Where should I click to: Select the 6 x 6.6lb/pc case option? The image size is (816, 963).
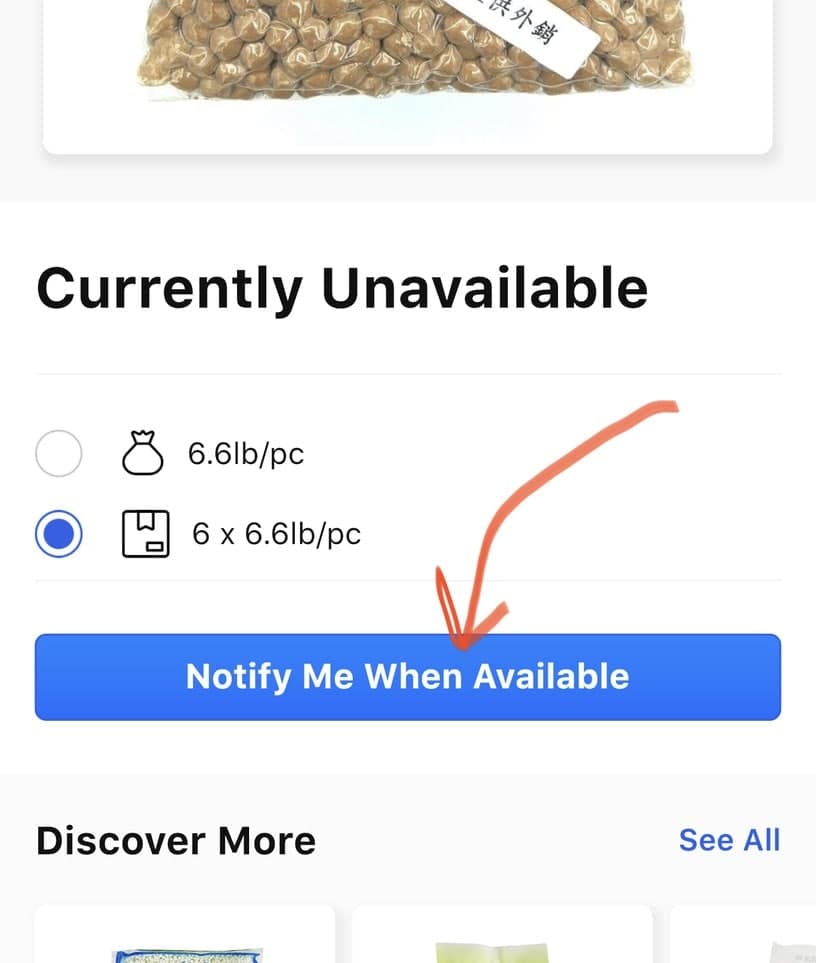pyautogui.click(x=59, y=534)
